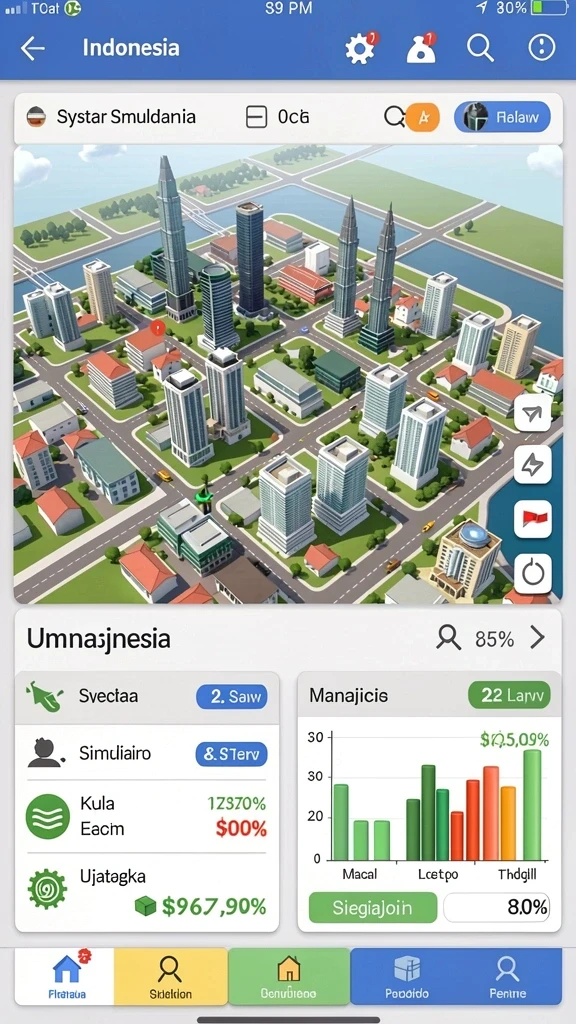The height and width of the screenshot is (1024, 576).
Task: Tap the power button on the map
Action: click(x=533, y=573)
